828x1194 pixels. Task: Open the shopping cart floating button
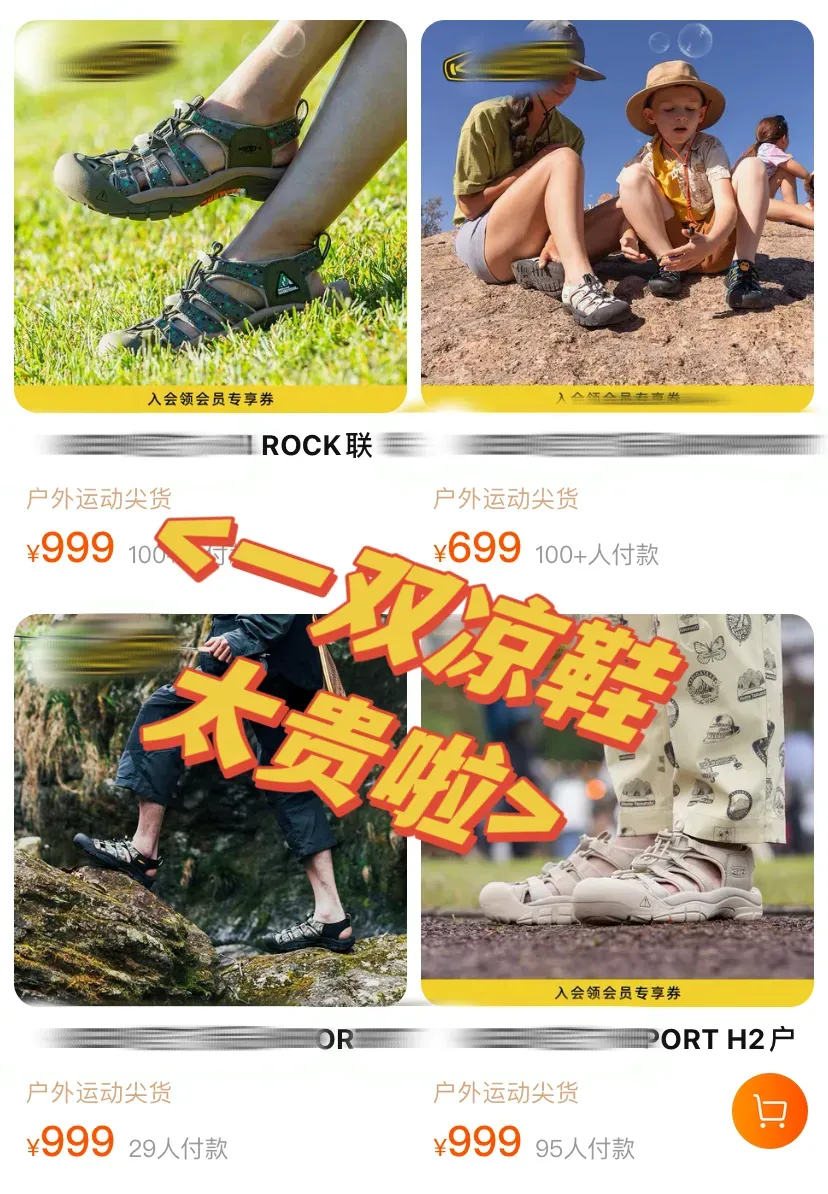769,1110
